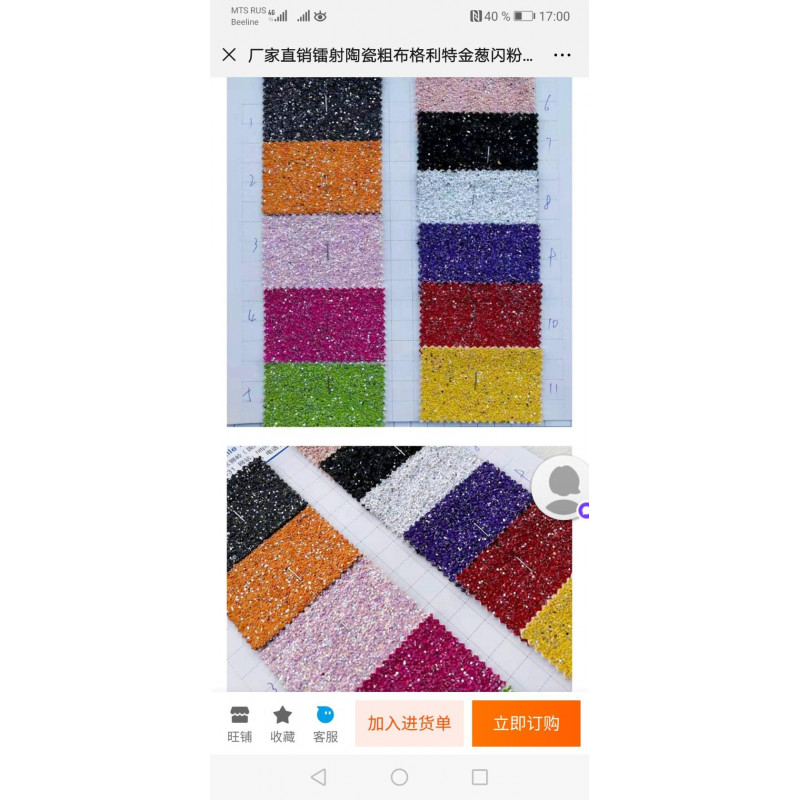
Task: View the numbered glitter swatch photo
Action: click(399, 252)
